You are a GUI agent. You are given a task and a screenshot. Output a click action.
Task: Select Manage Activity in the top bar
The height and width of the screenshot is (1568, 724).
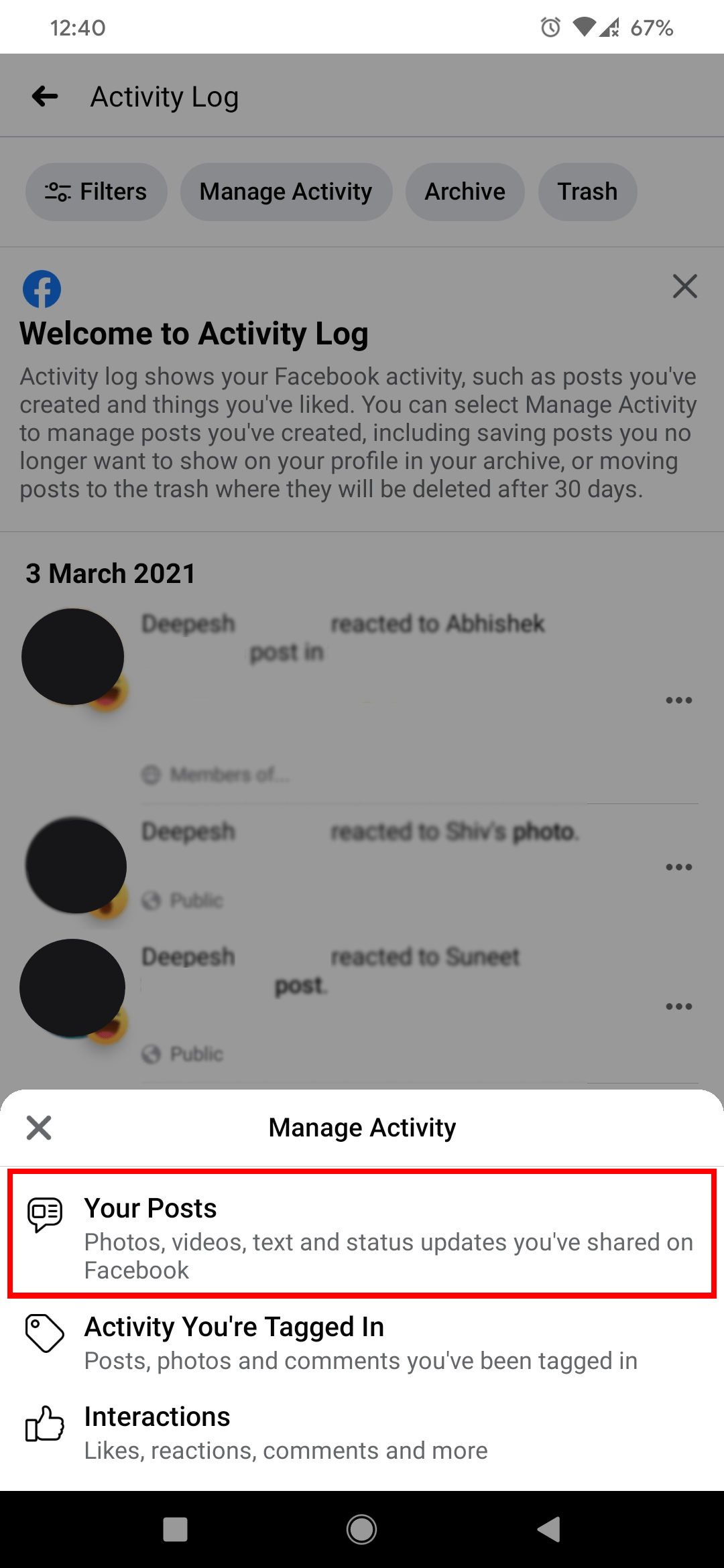click(x=286, y=192)
